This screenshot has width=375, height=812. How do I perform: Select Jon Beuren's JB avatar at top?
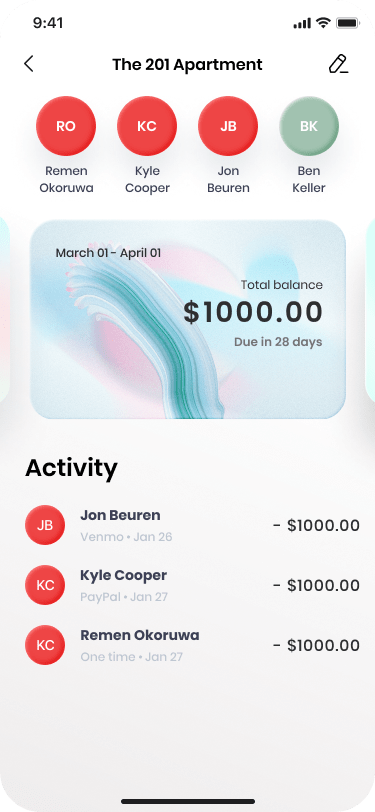(x=228, y=126)
